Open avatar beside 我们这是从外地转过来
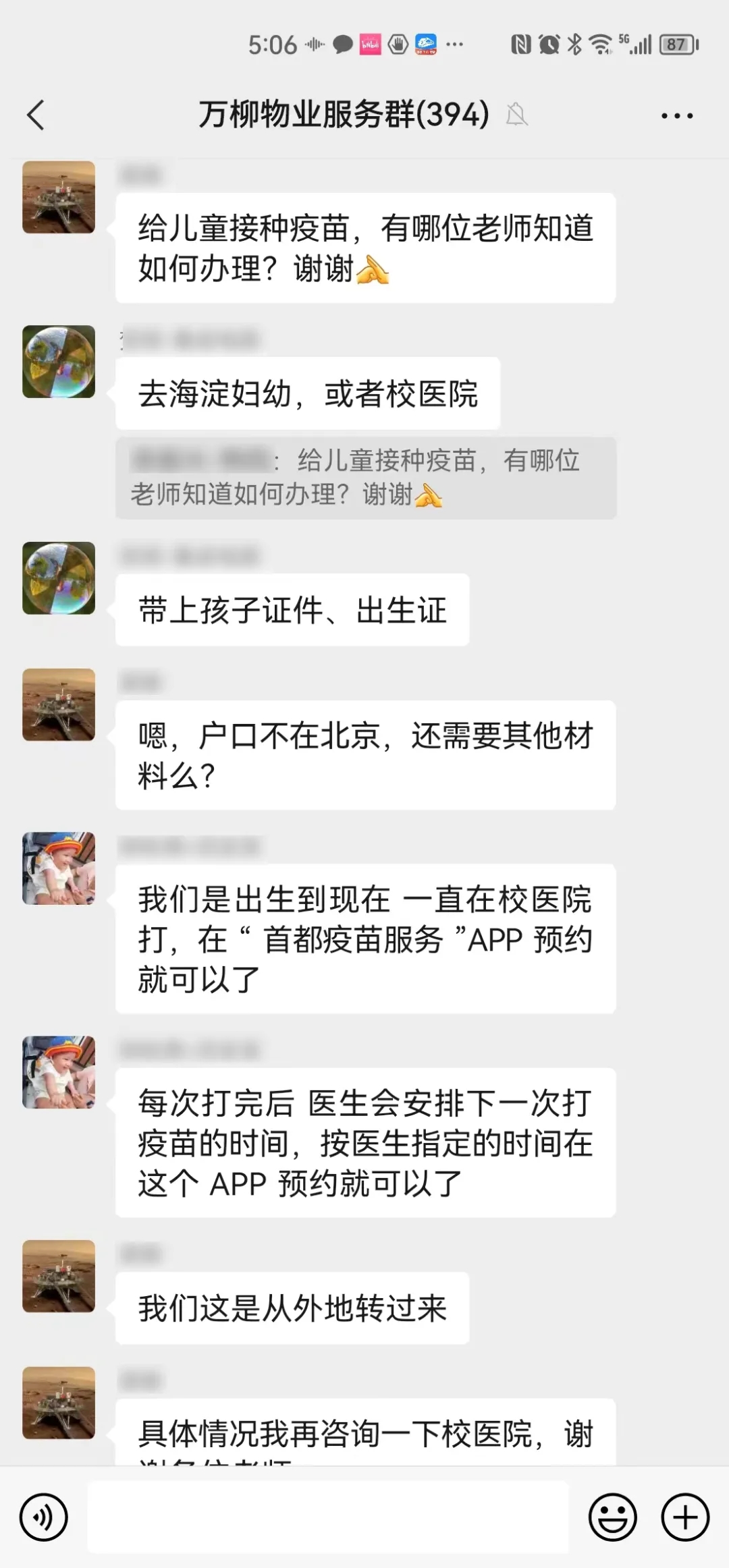Viewport: 729px width, 1568px height. 59,1276
